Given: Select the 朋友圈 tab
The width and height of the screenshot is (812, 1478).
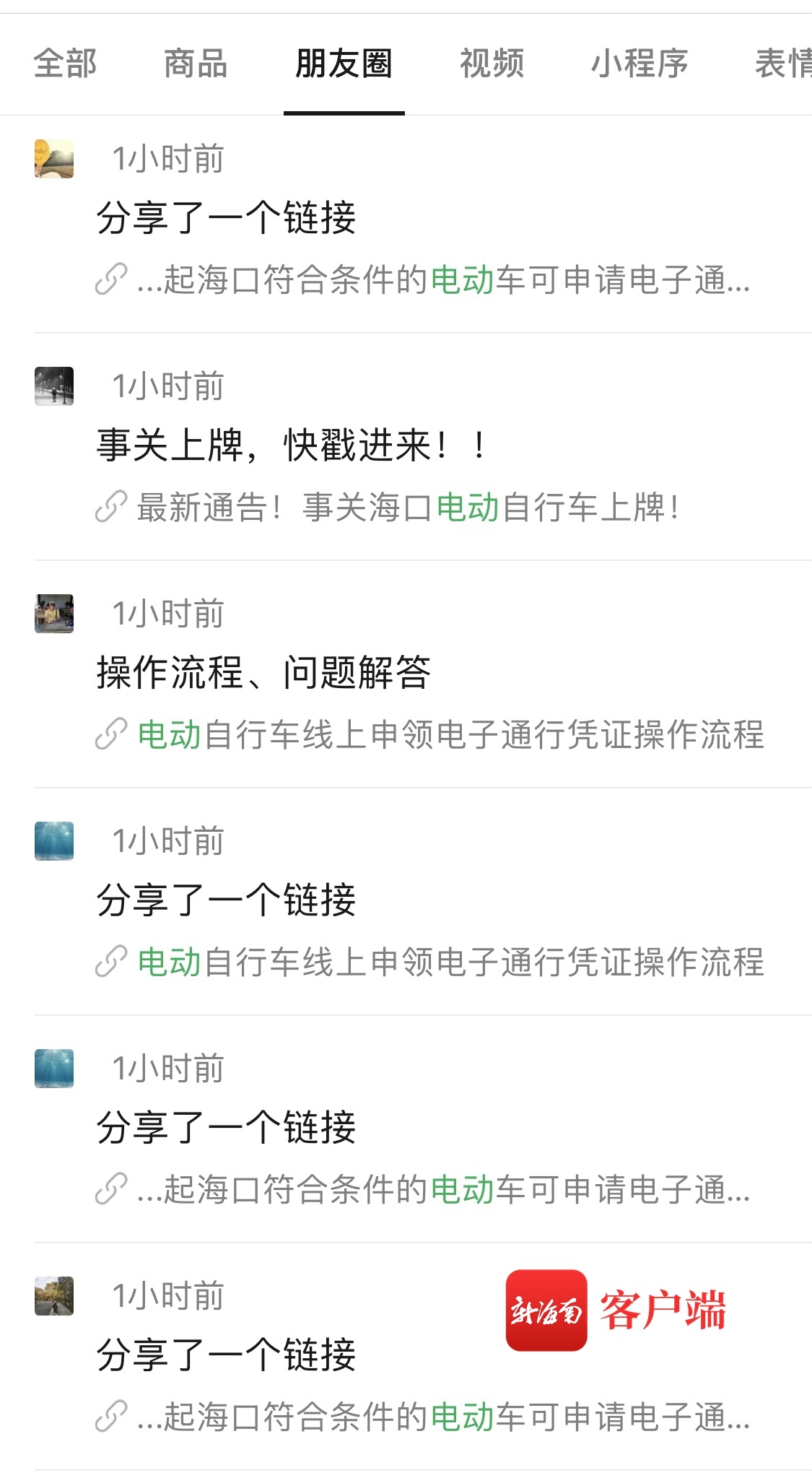Looking at the screenshot, I should [344, 64].
